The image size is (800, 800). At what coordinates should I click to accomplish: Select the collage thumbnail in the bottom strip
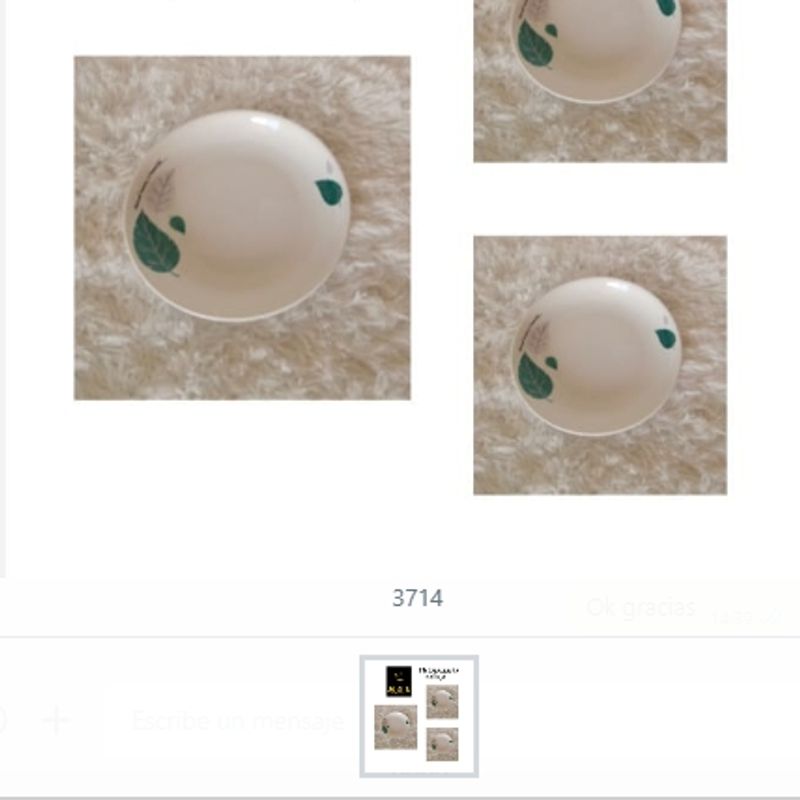pyautogui.click(x=419, y=716)
